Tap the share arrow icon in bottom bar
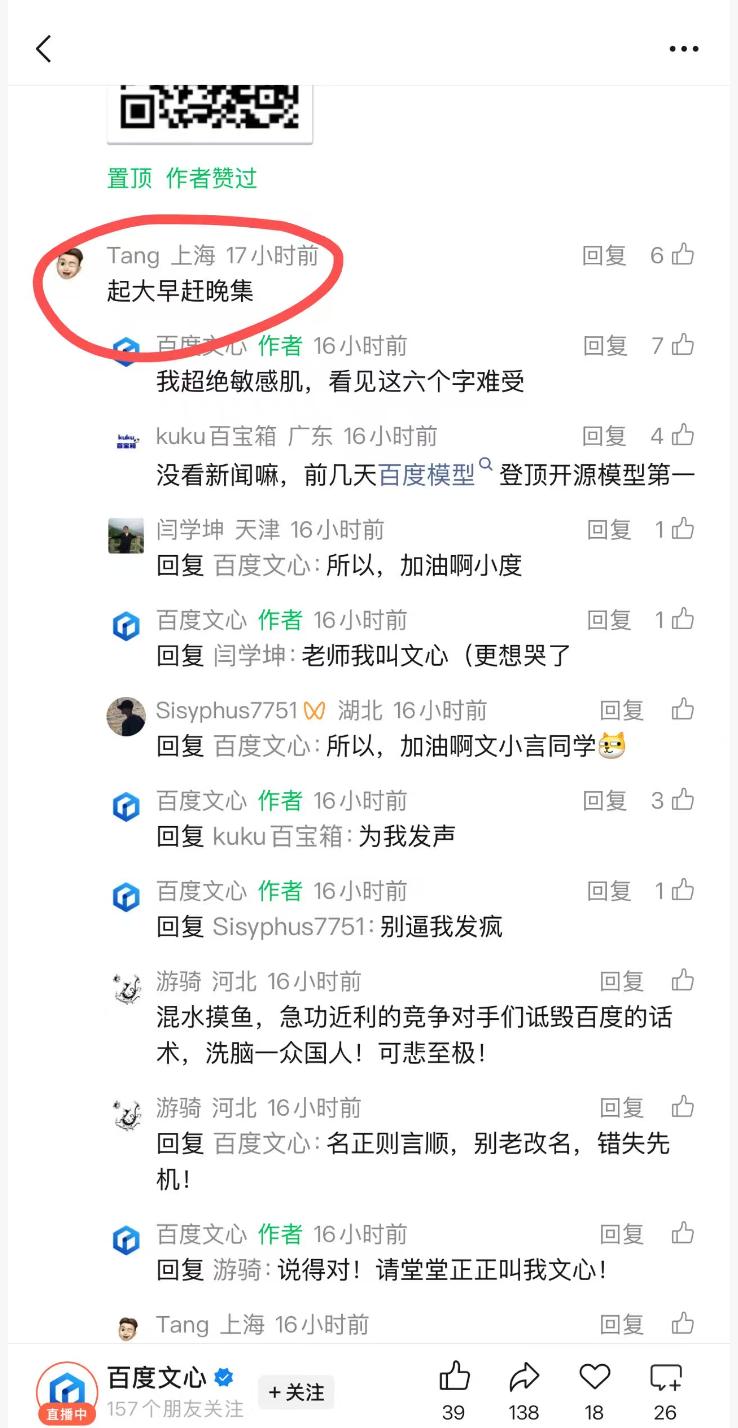 point(523,1378)
